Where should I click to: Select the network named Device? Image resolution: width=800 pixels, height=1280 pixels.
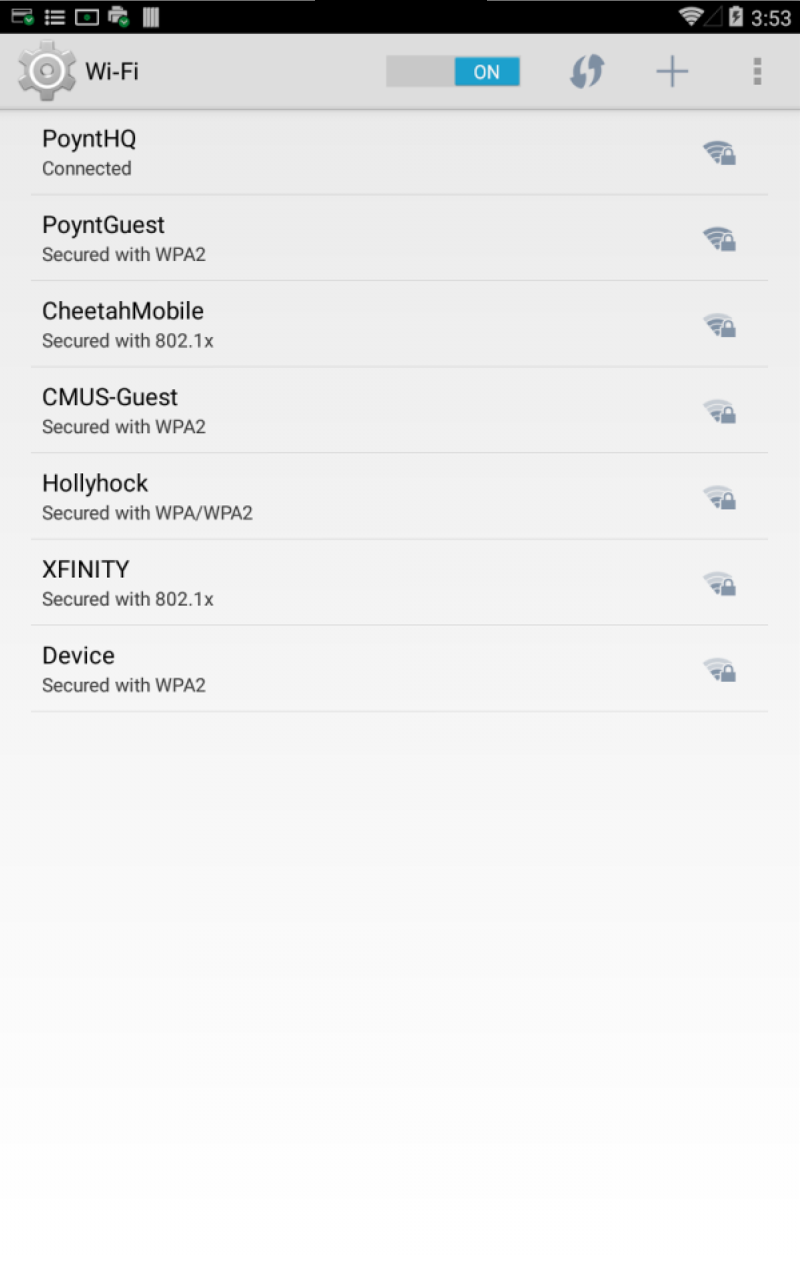pyautogui.click(x=399, y=668)
